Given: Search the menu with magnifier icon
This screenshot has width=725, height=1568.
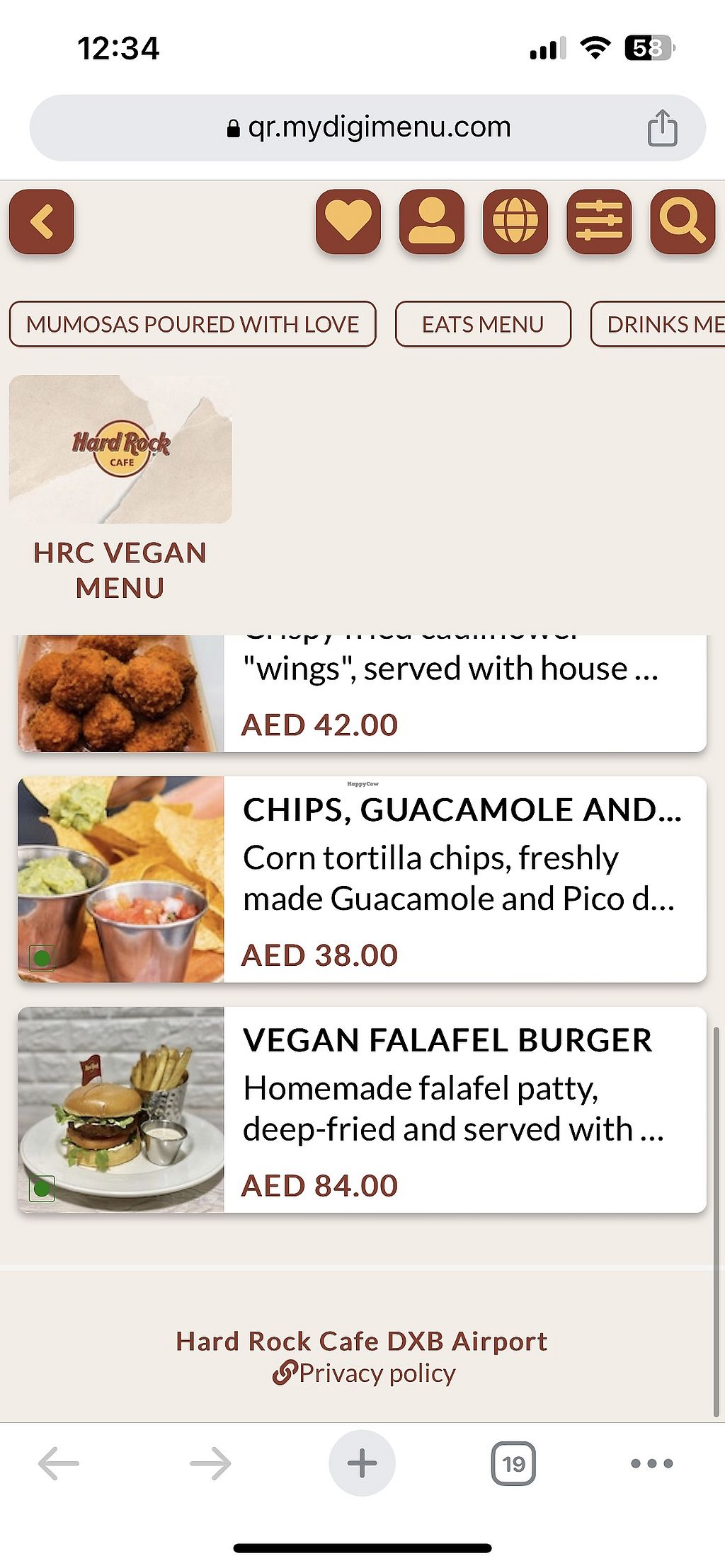Looking at the screenshot, I should [x=682, y=221].
